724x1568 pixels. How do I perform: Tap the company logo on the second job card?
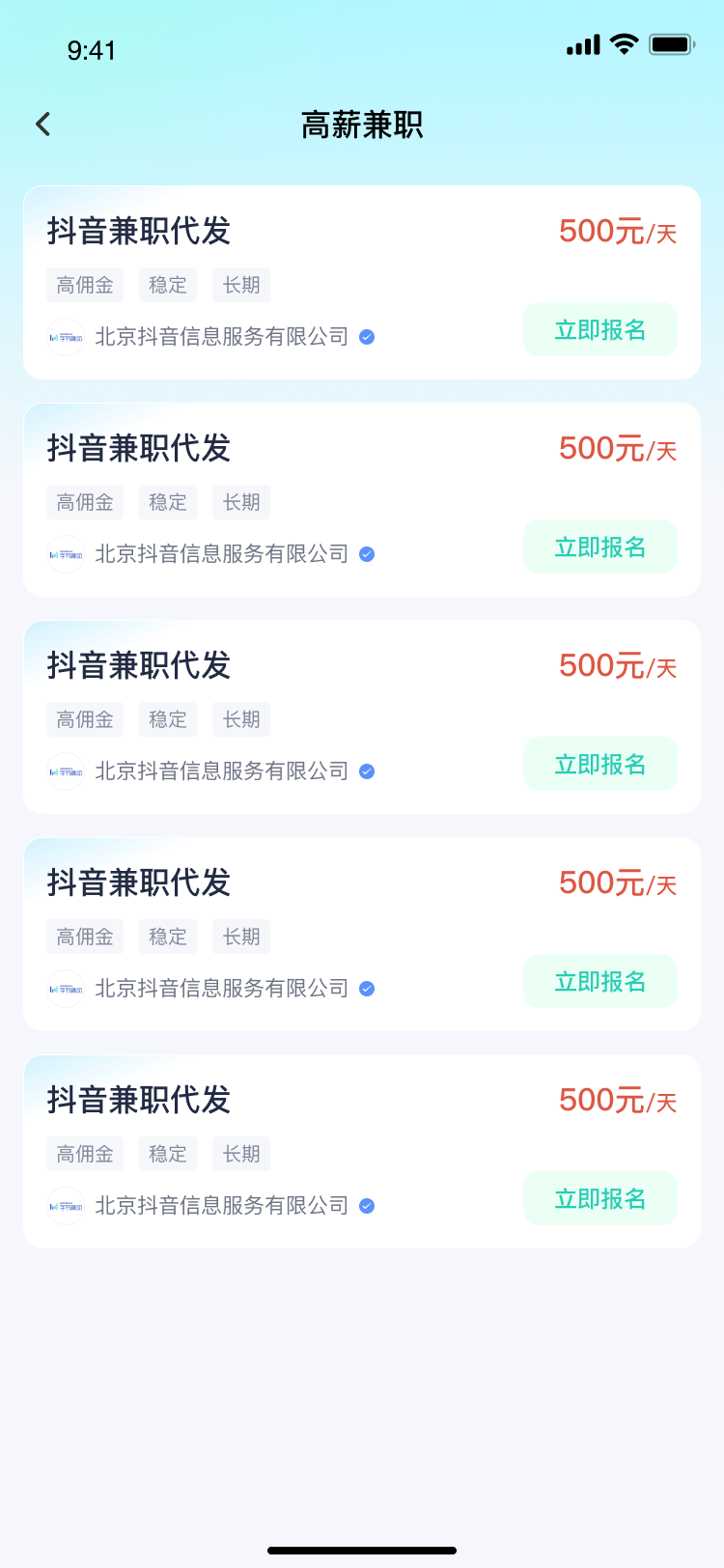tap(66, 554)
